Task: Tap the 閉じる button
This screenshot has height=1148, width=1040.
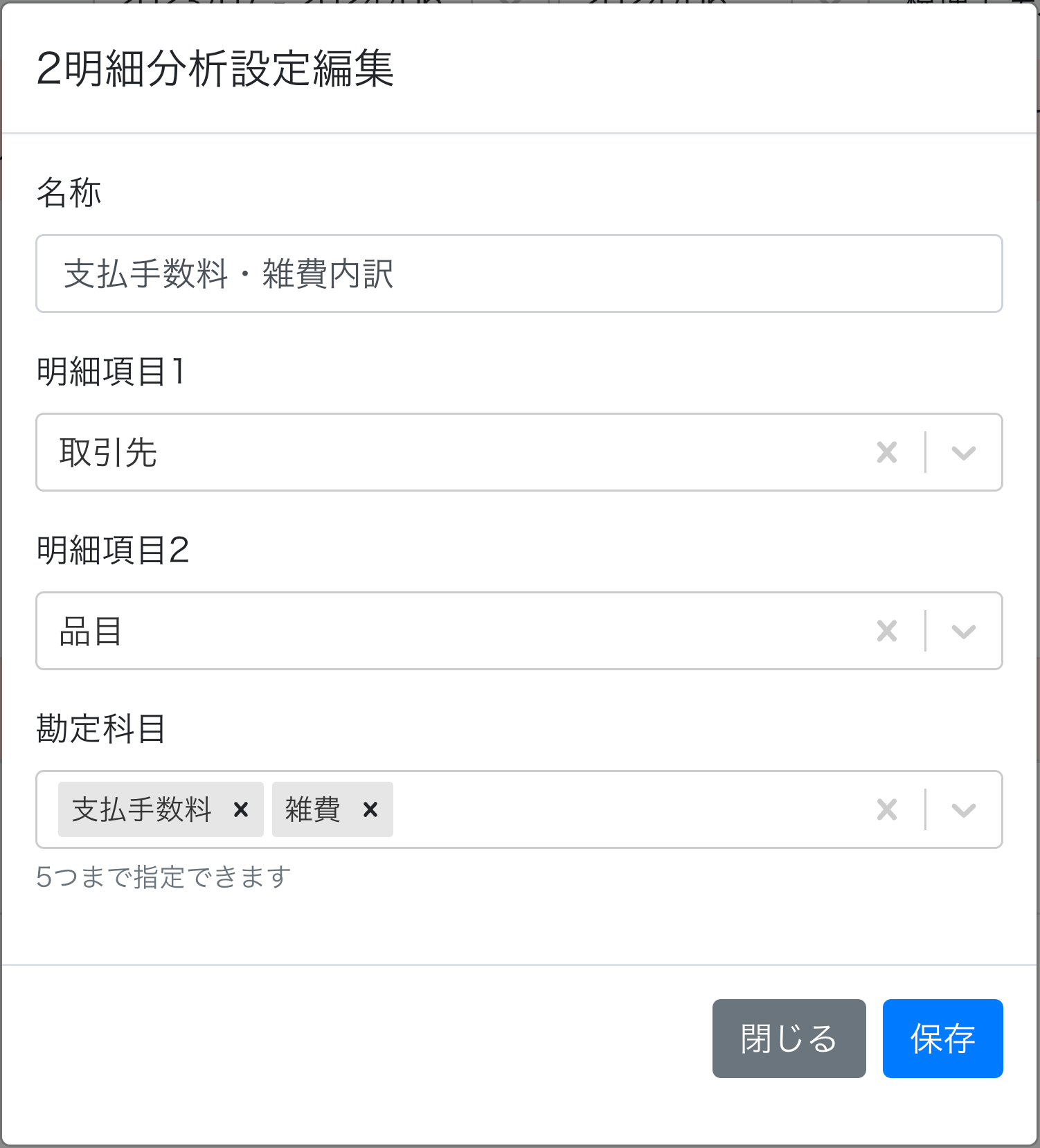Action: (789, 1038)
